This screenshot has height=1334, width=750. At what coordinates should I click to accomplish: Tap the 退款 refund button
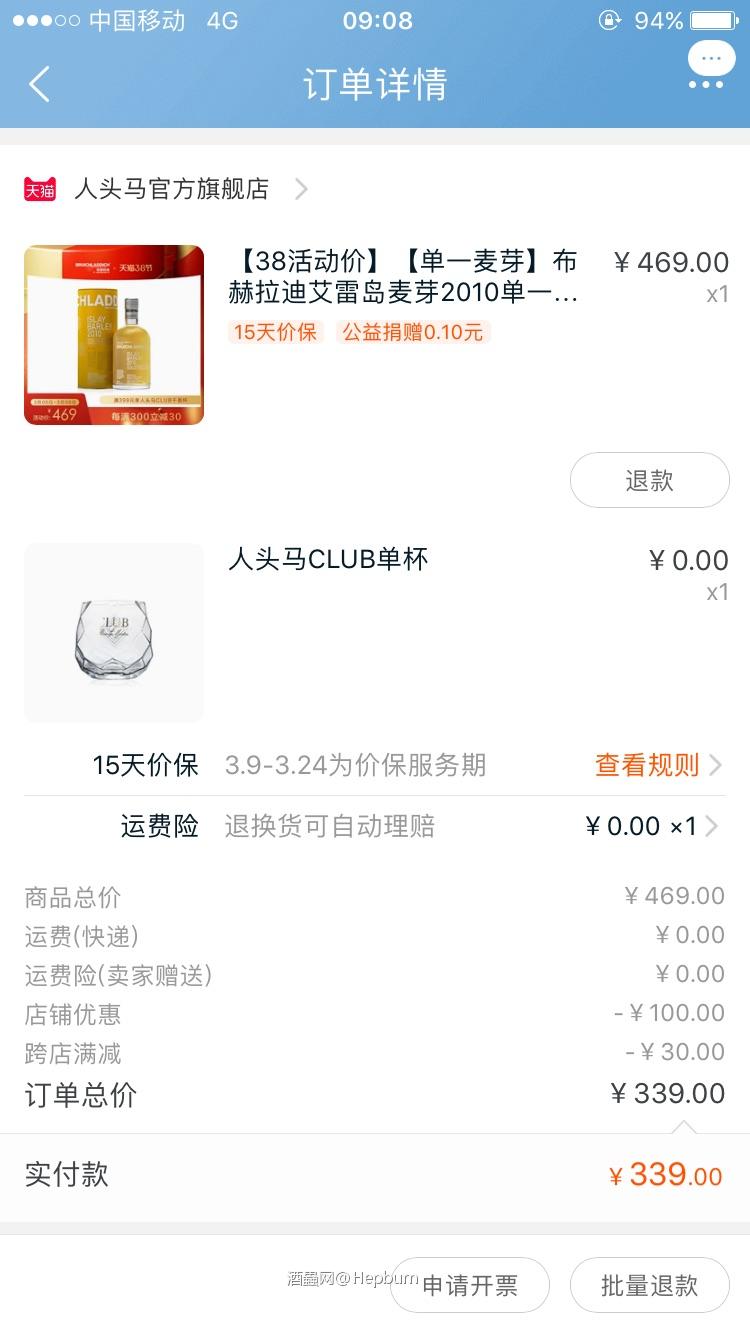649,480
